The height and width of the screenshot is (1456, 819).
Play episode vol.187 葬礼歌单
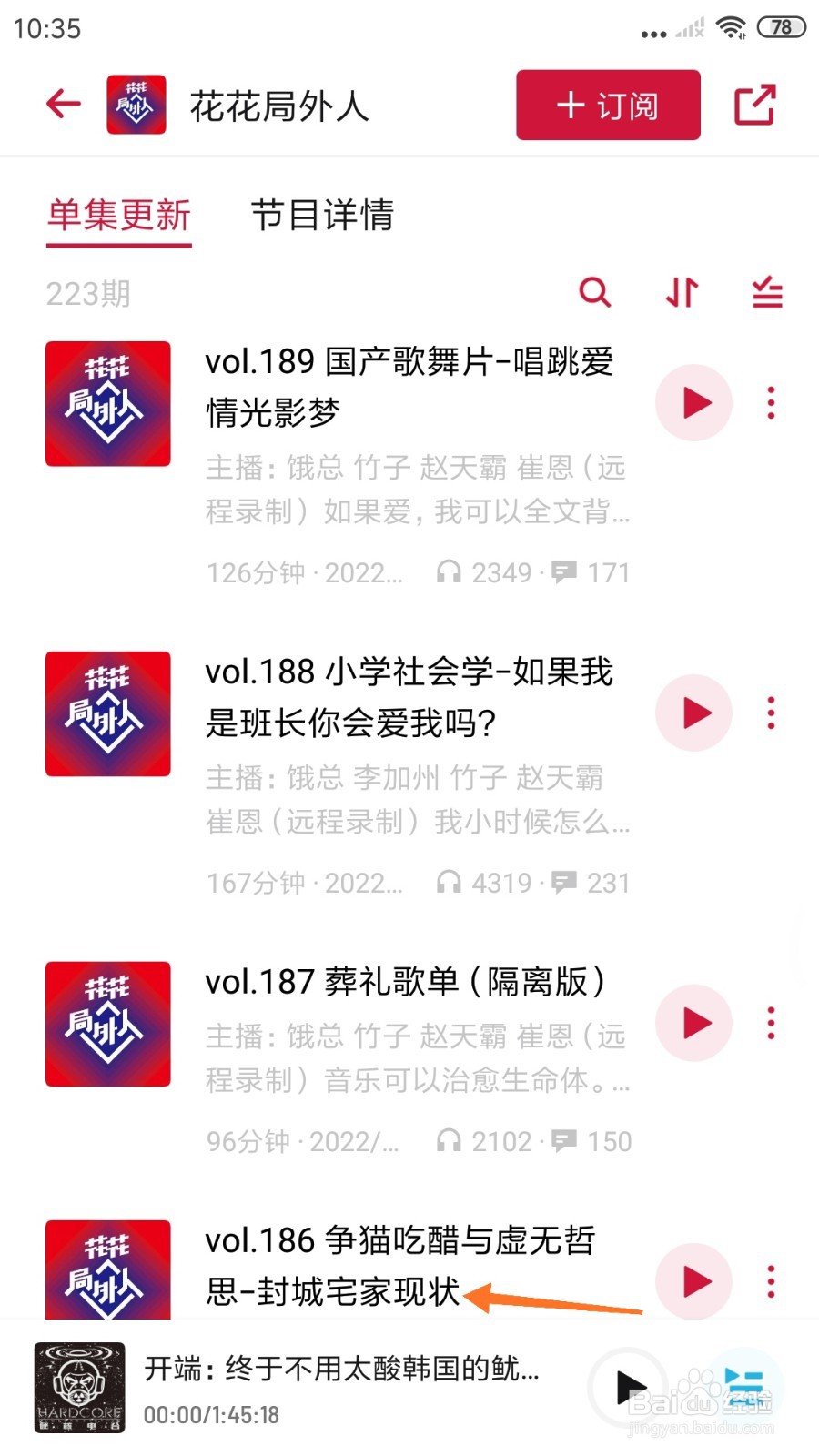coord(693,1023)
